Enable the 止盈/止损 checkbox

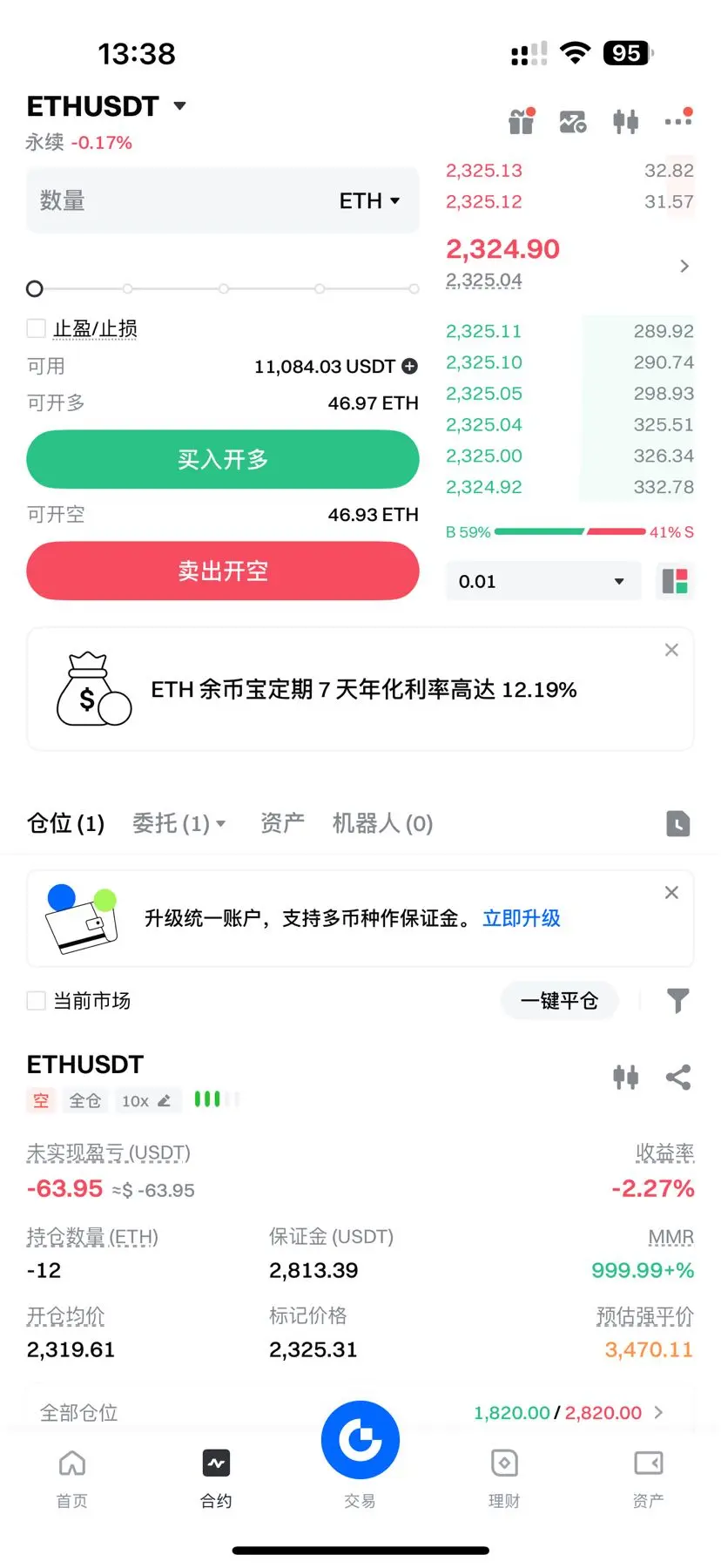pos(36,328)
